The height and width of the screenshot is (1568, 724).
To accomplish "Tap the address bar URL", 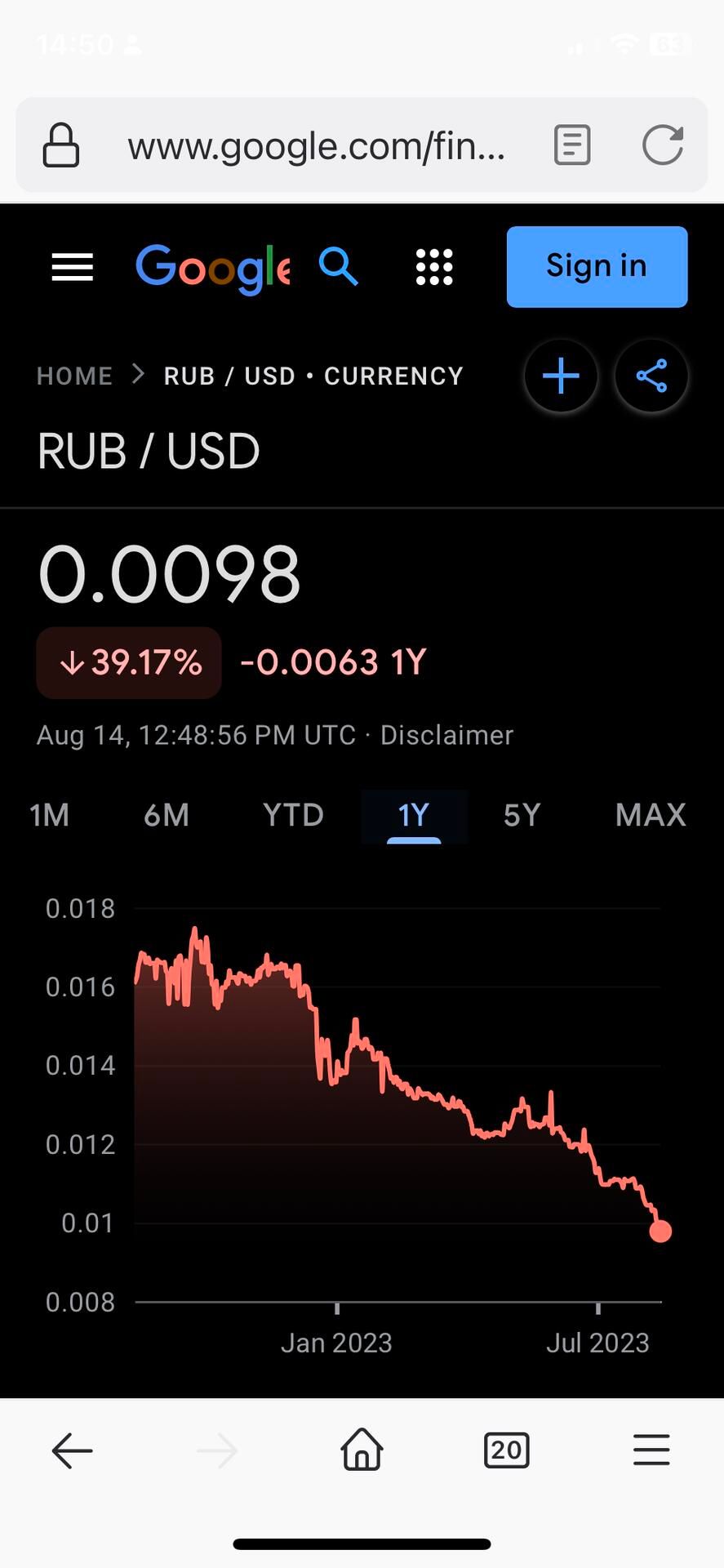I will click(x=316, y=146).
